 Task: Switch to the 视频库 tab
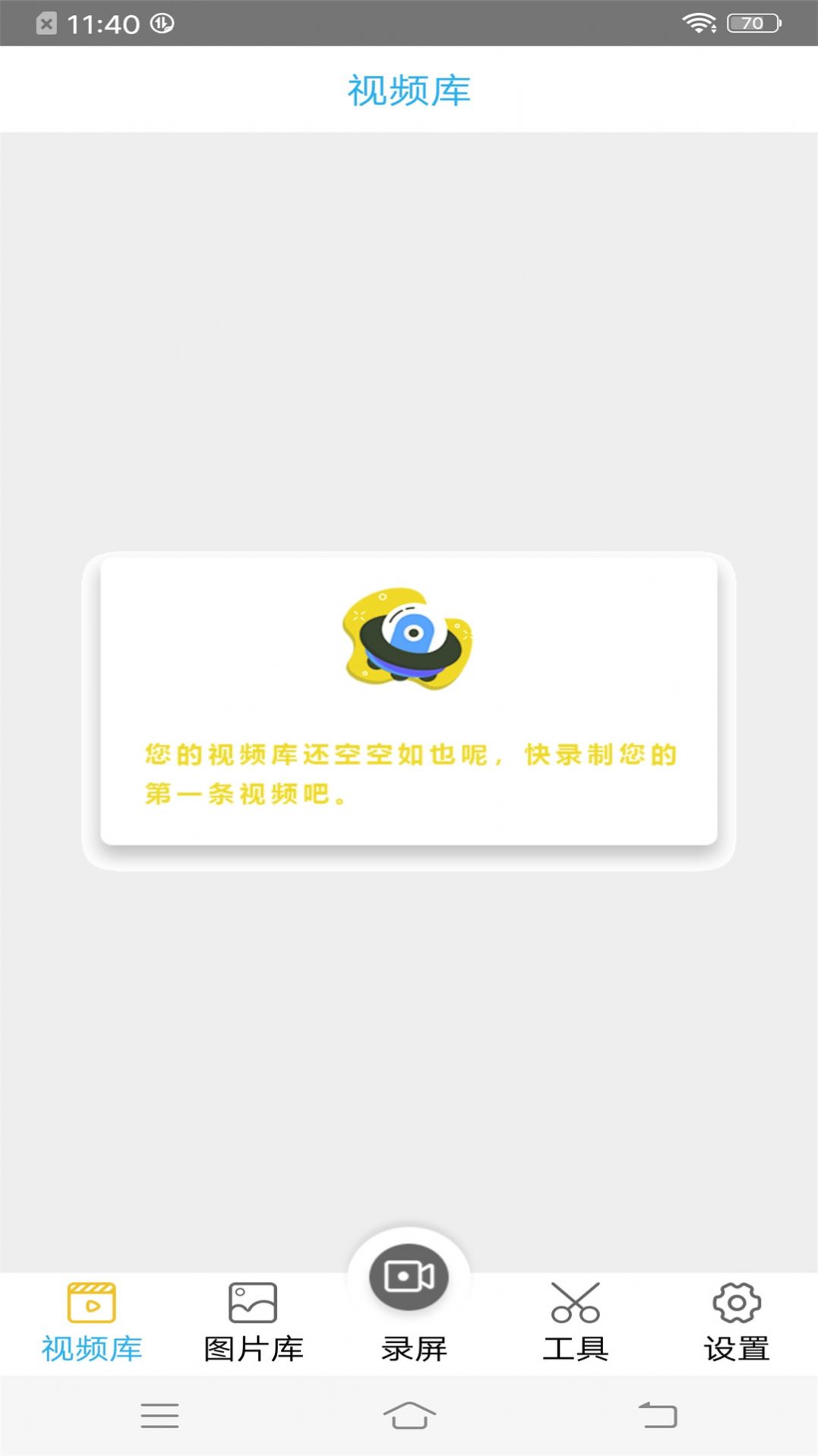[91, 1322]
